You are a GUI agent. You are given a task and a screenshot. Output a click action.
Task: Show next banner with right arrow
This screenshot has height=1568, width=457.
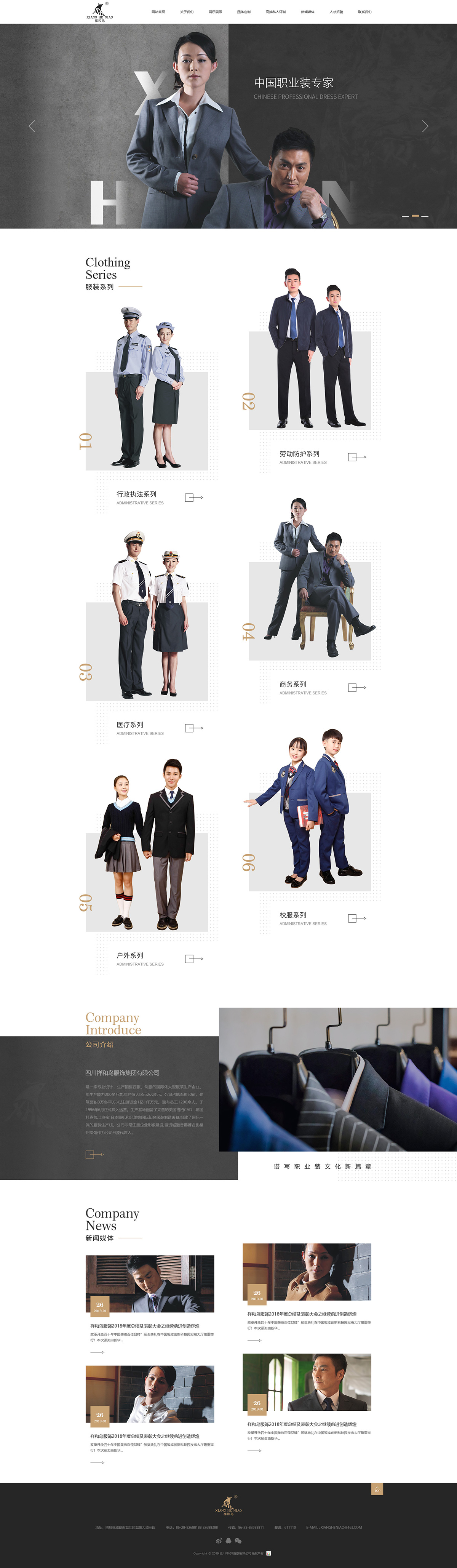point(425,126)
